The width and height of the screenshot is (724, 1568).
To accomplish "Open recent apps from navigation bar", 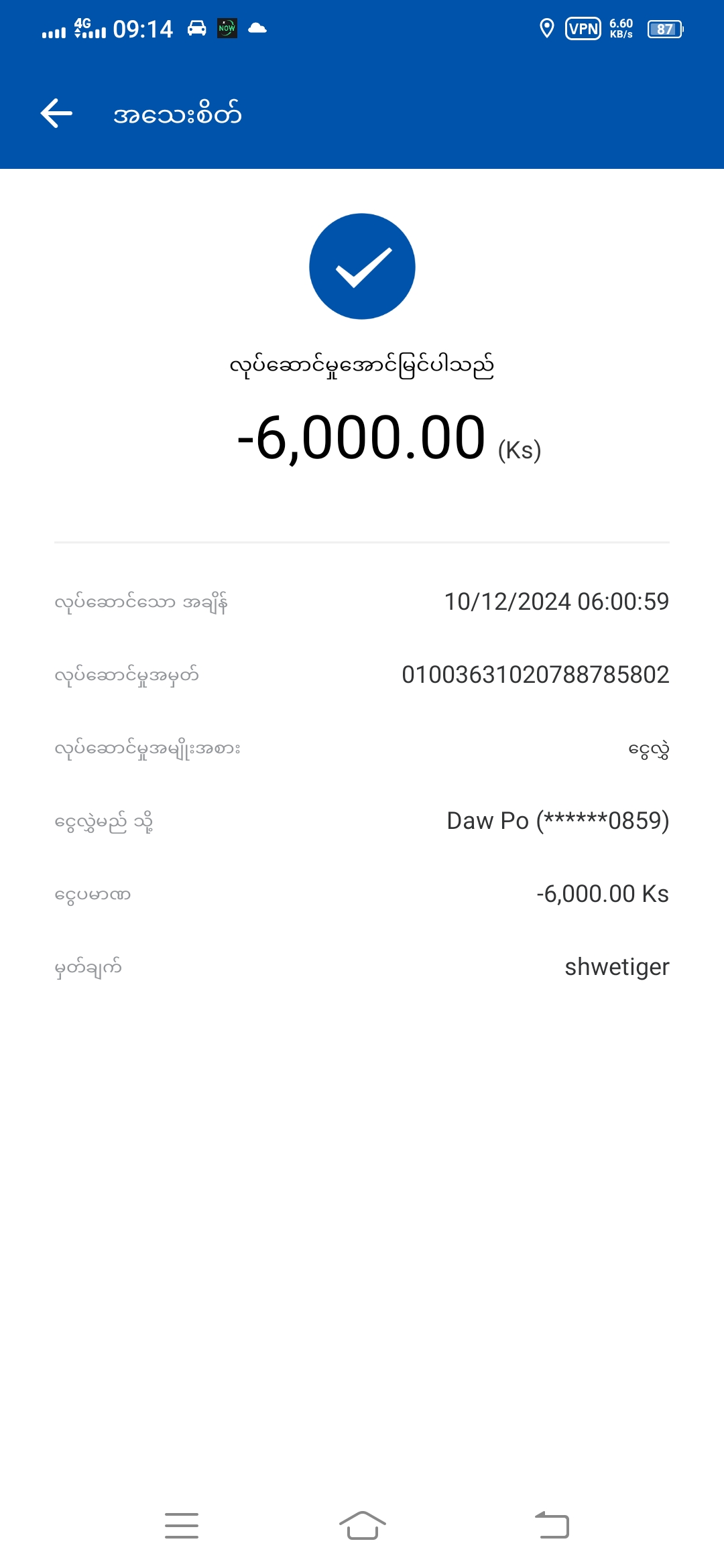I will coord(182,1526).
